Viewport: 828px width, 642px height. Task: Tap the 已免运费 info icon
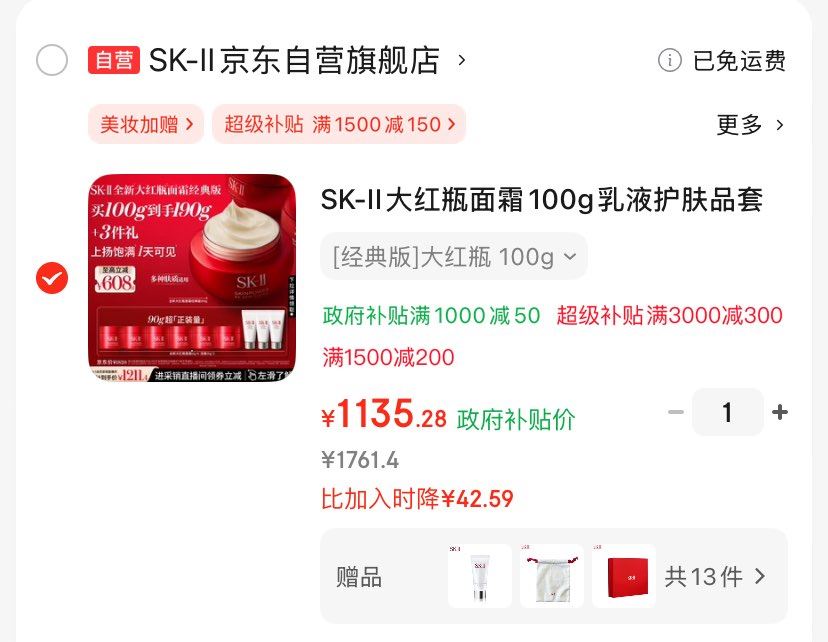pyautogui.click(x=669, y=61)
